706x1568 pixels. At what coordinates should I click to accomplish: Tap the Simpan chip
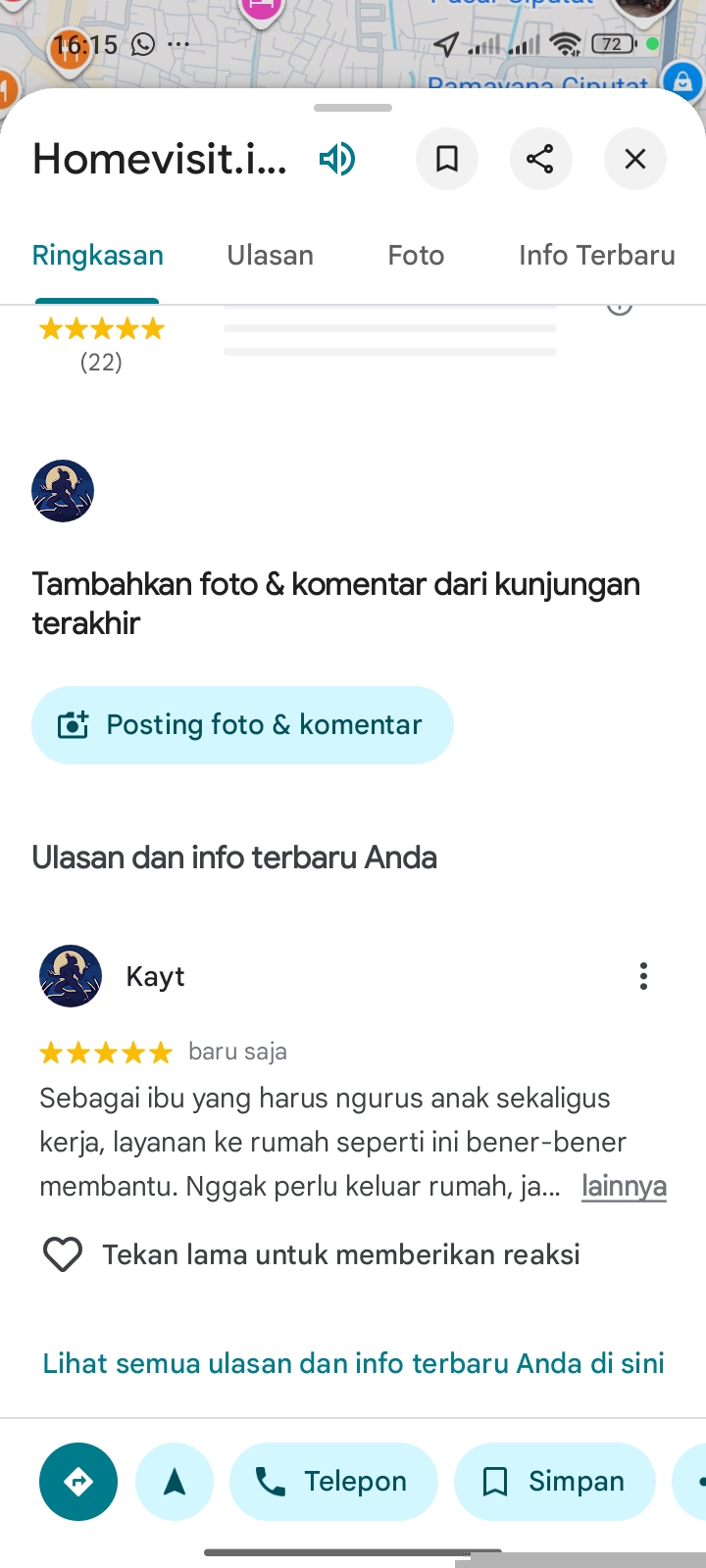555,1482
